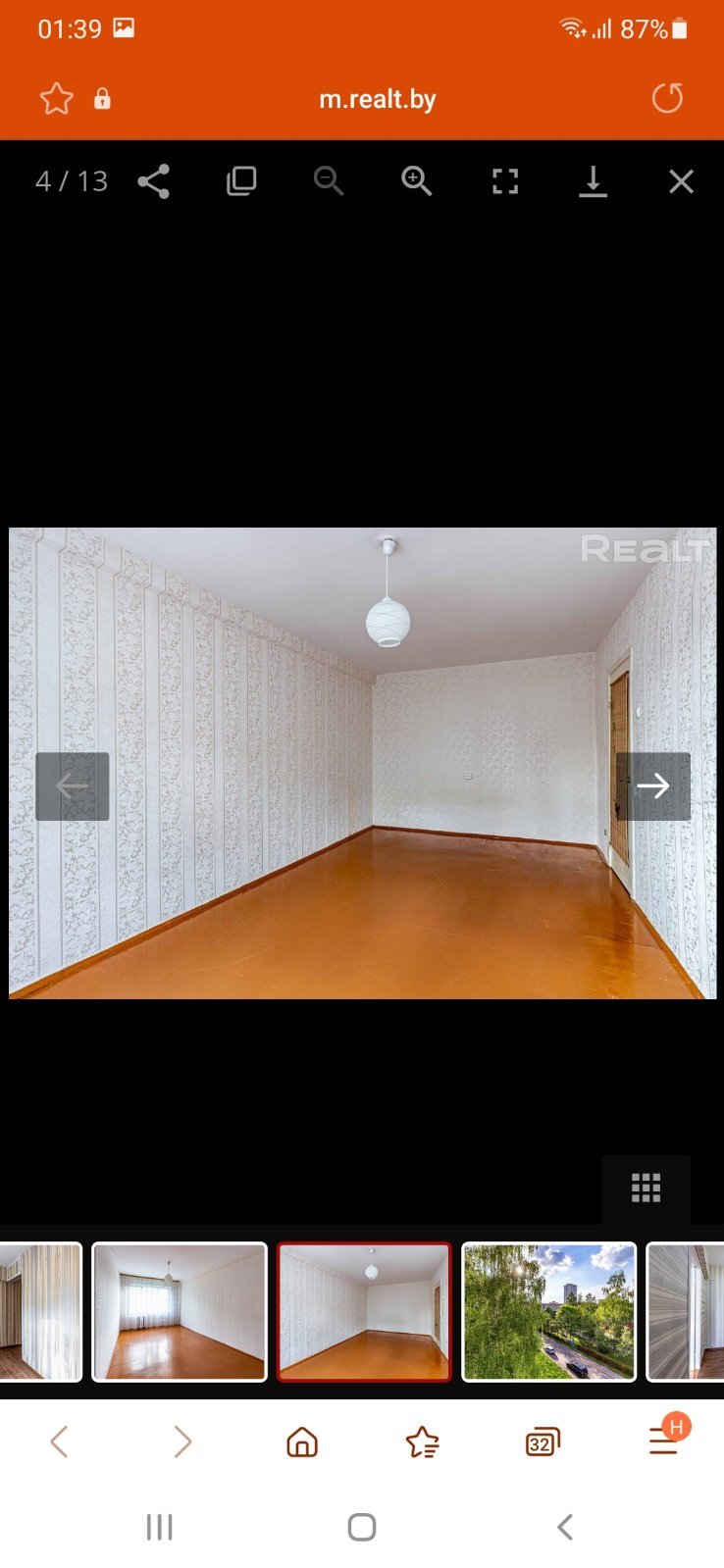
Task: Tap the m.realt.by address bar
Action: coord(378,99)
